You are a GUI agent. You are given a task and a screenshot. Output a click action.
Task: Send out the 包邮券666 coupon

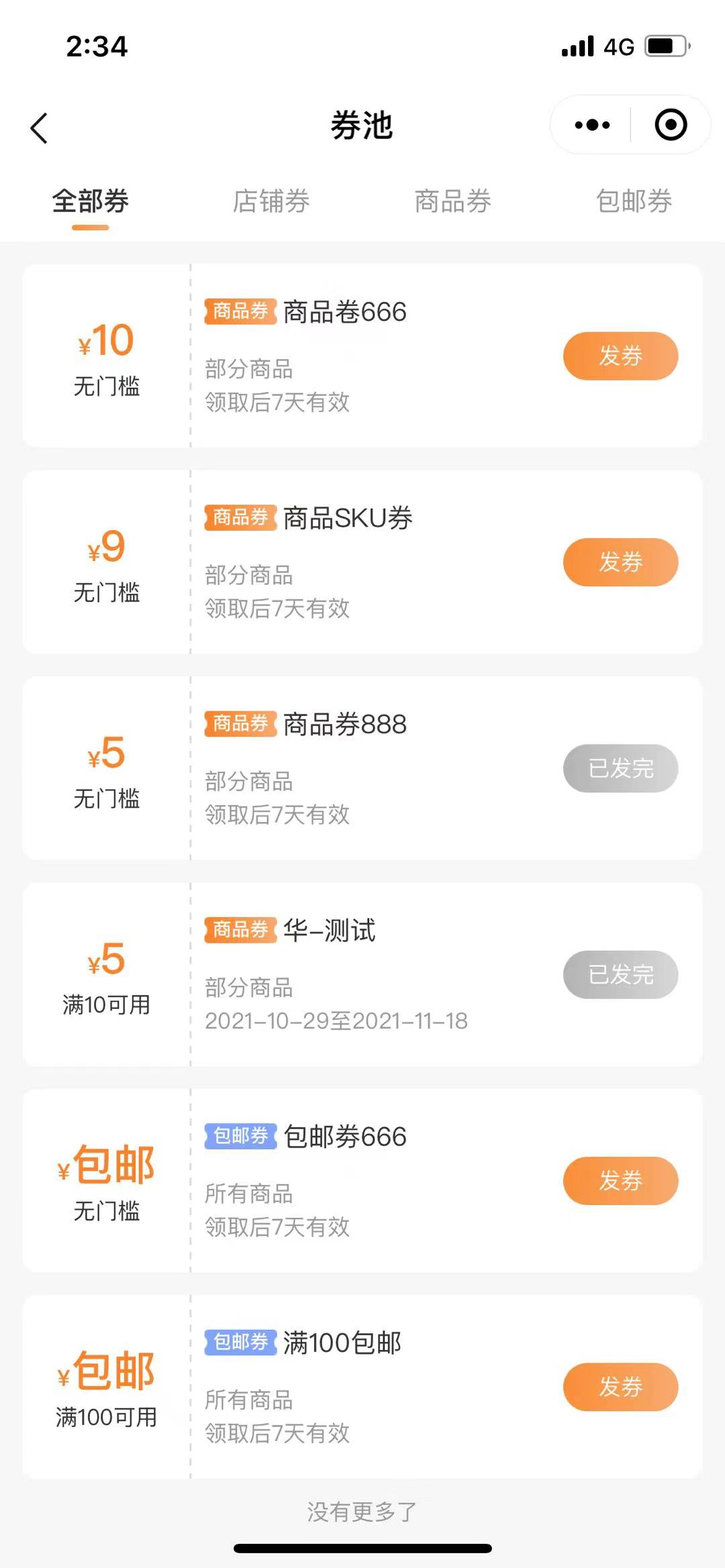pyautogui.click(x=620, y=1181)
